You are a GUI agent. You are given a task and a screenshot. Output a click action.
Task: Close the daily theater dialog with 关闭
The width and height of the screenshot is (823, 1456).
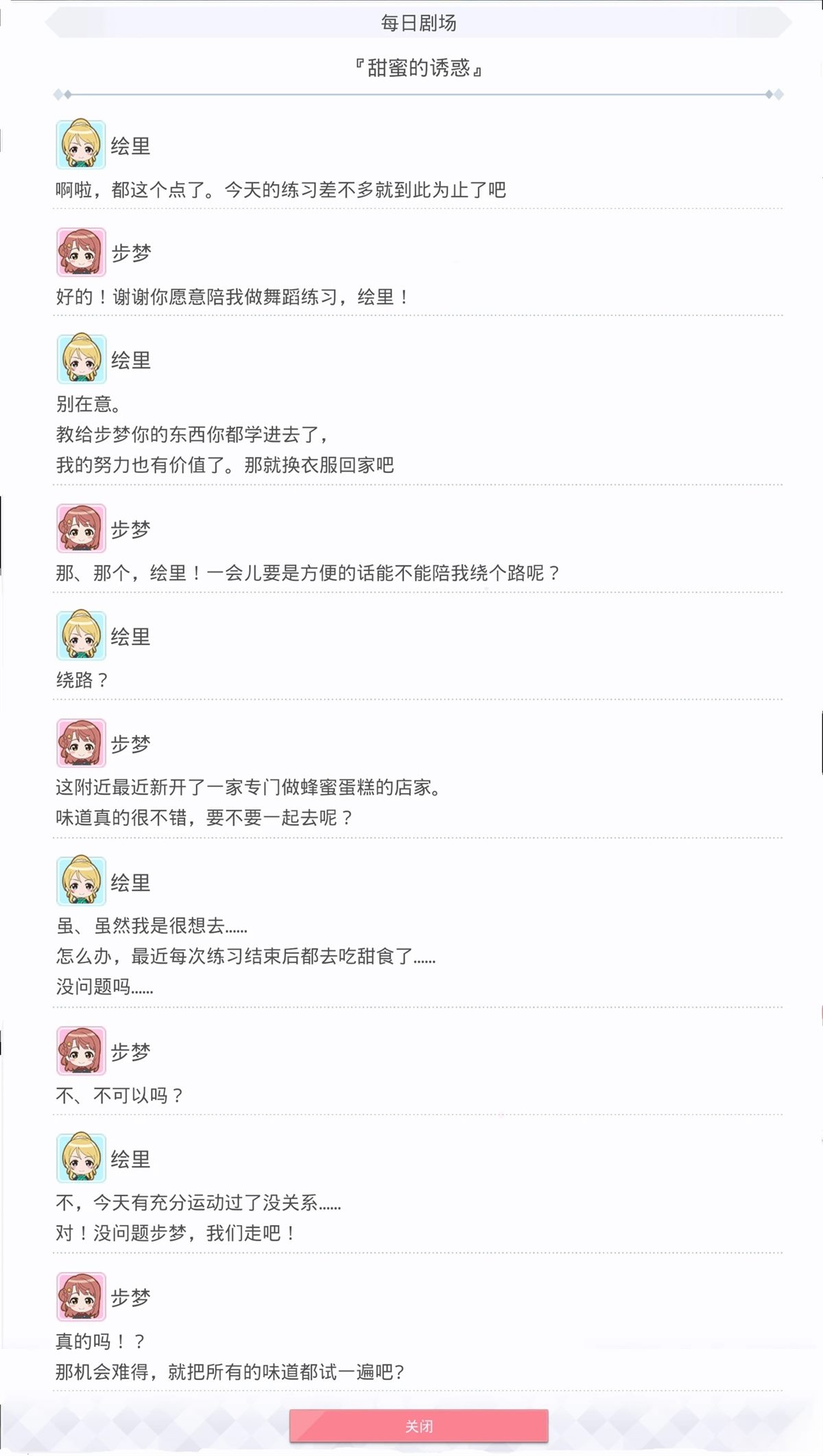coord(418,1426)
